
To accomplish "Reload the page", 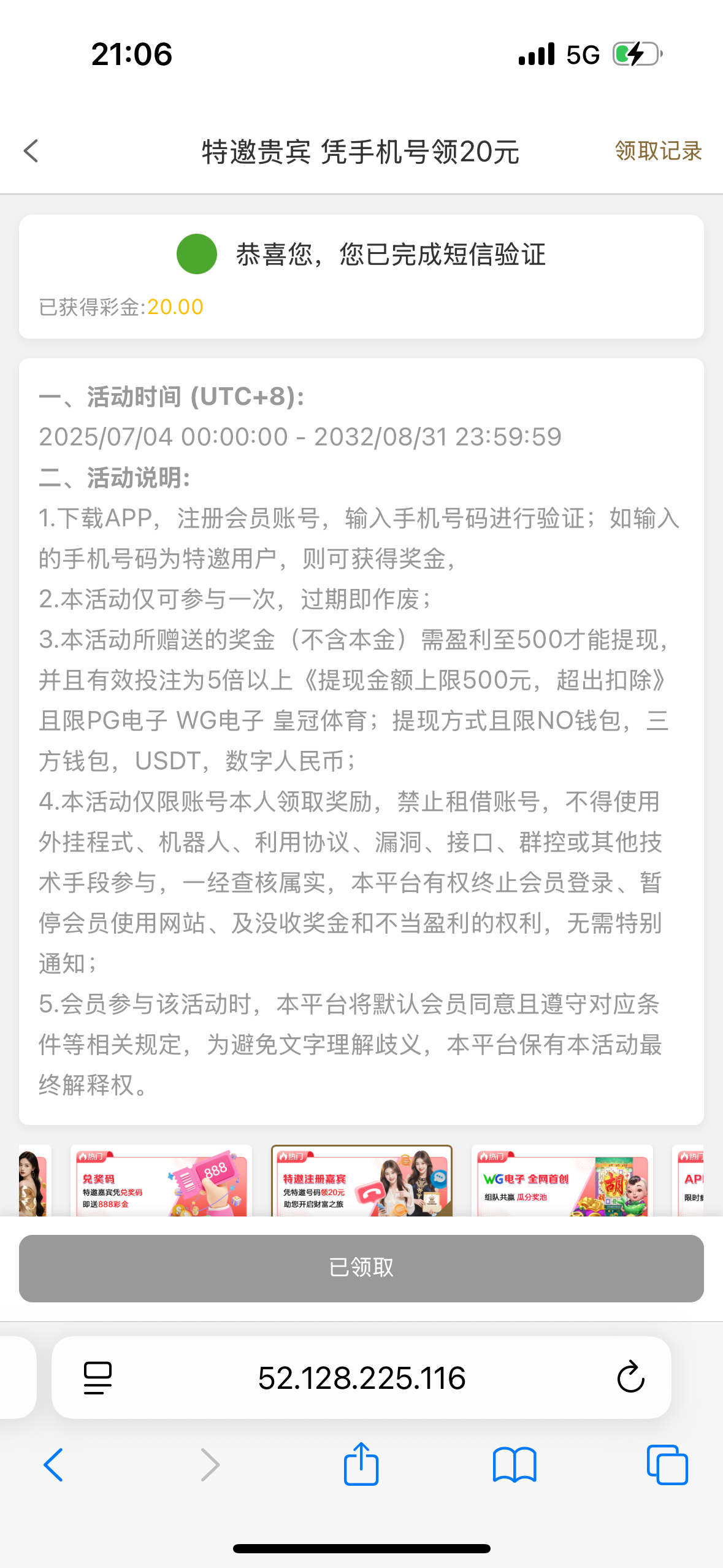I will 630,1378.
